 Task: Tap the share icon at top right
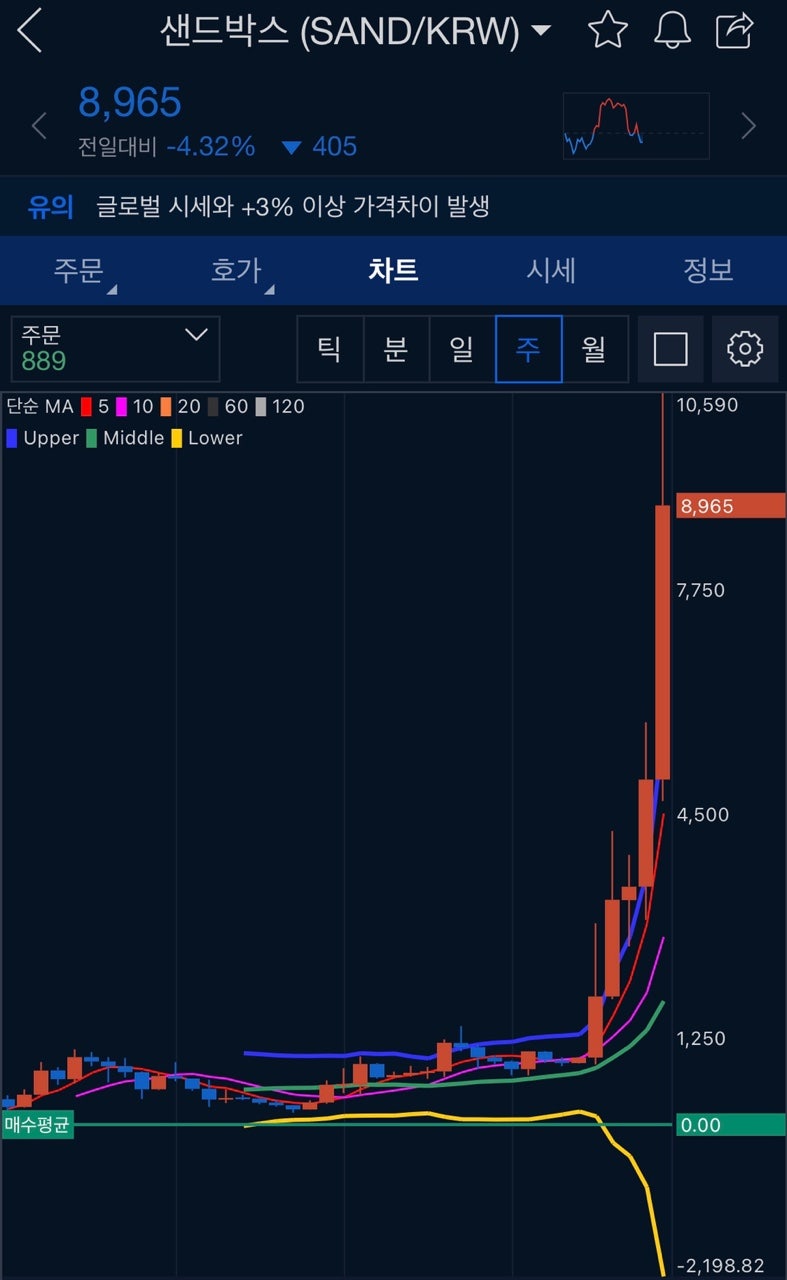[x=733, y=31]
